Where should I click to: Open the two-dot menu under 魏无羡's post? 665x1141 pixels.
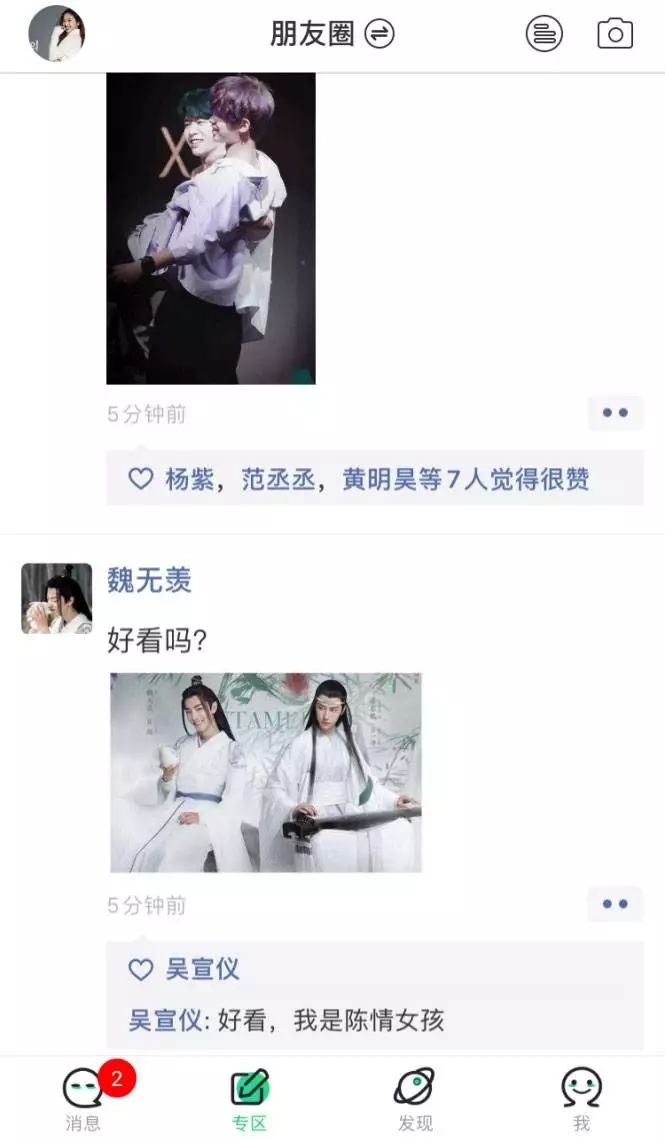click(x=615, y=904)
